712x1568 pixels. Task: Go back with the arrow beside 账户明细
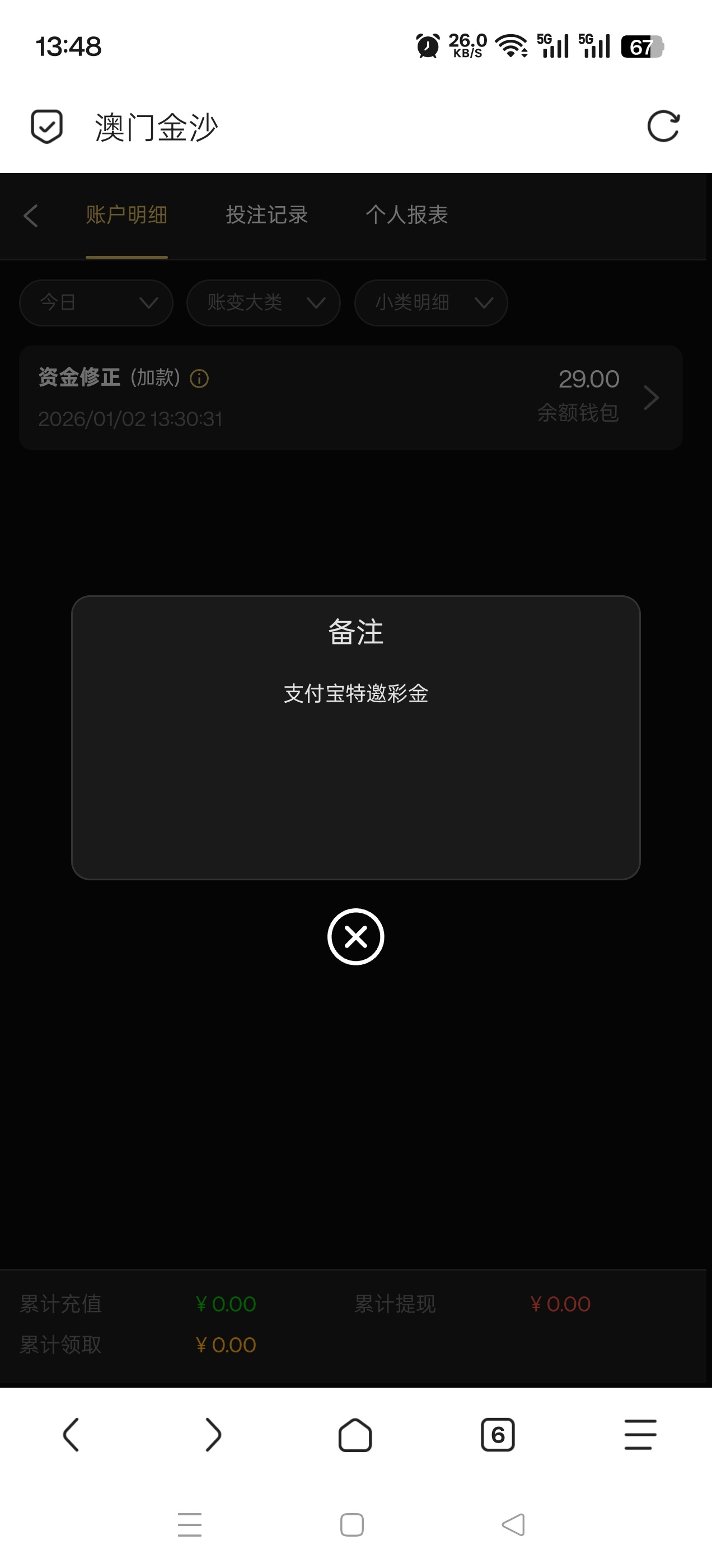click(x=30, y=216)
